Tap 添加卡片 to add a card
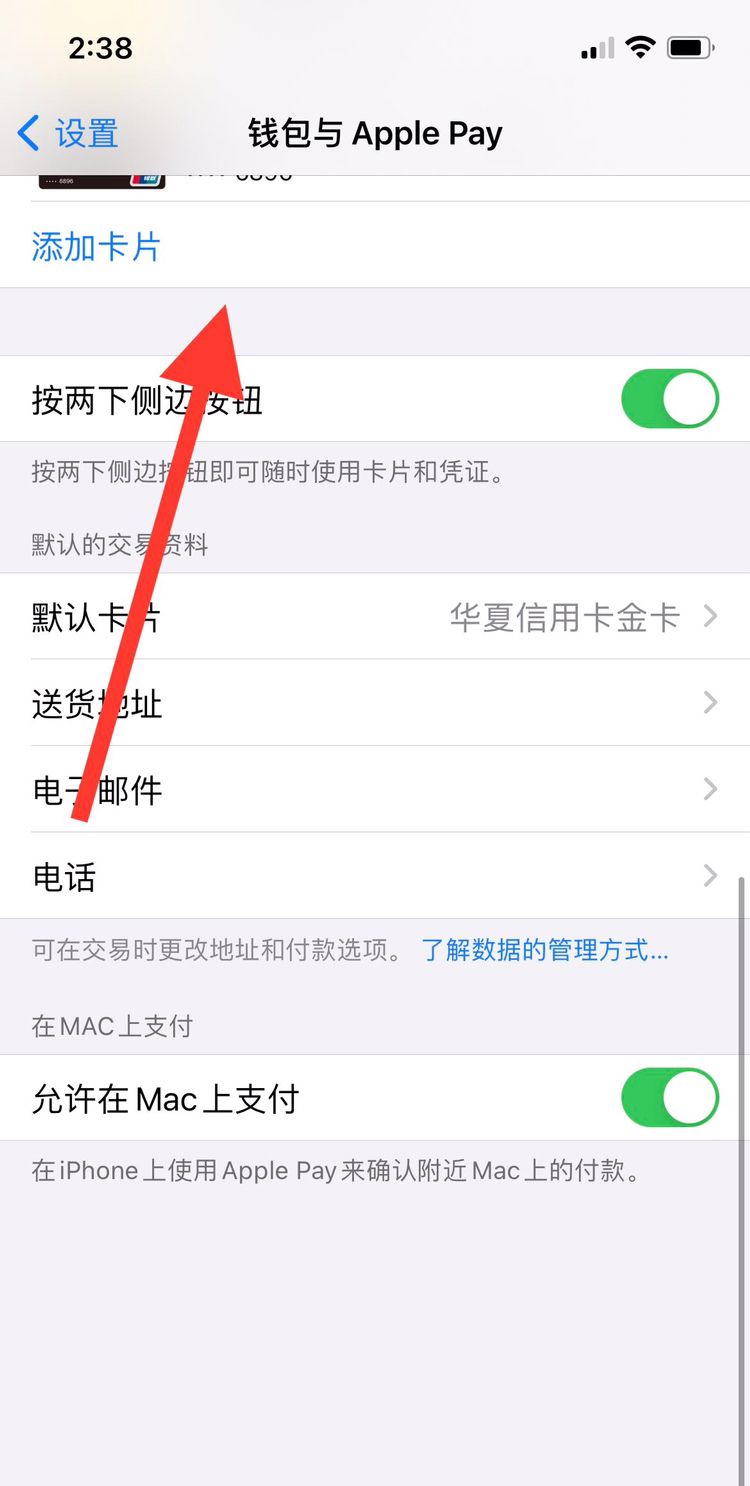The height and width of the screenshot is (1486, 750). (x=96, y=246)
